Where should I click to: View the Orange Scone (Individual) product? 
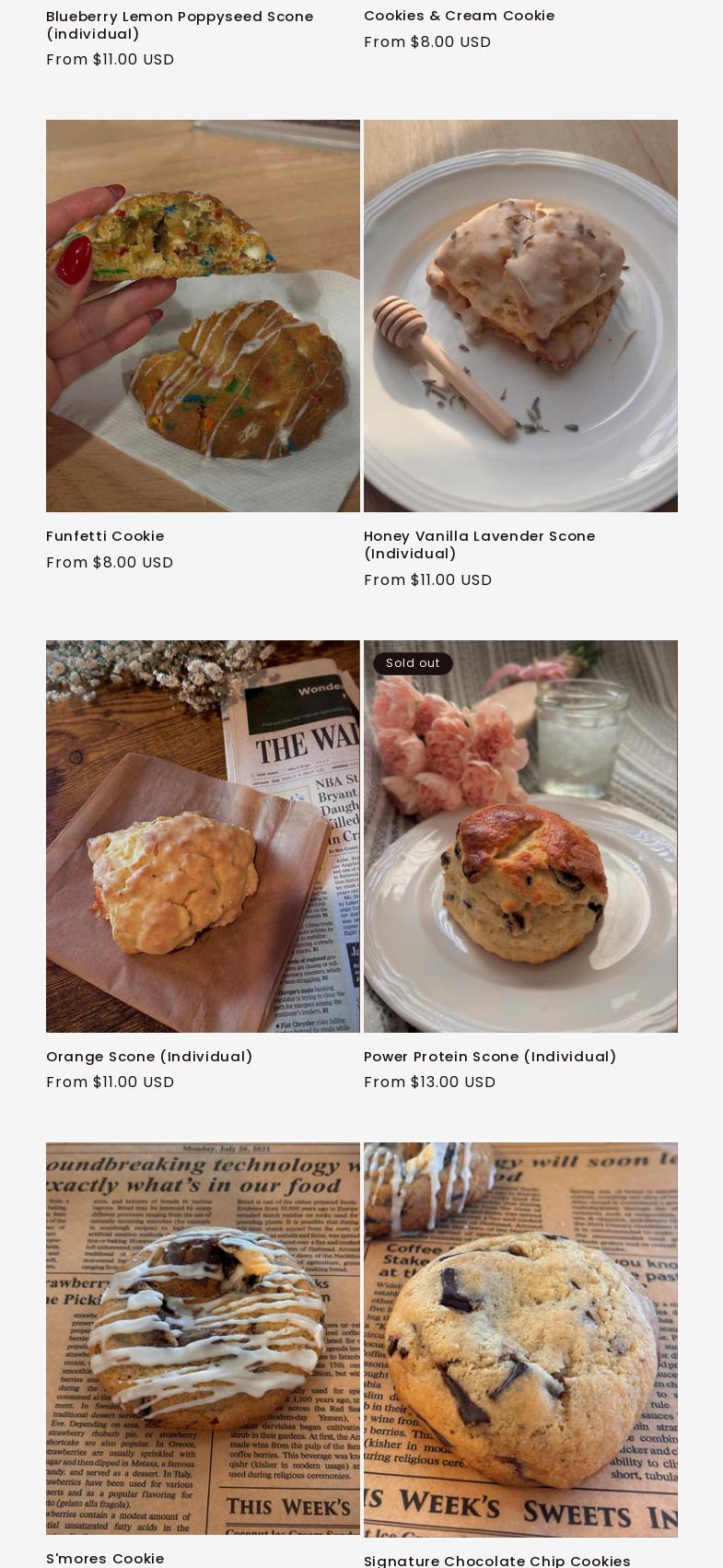click(x=149, y=1056)
